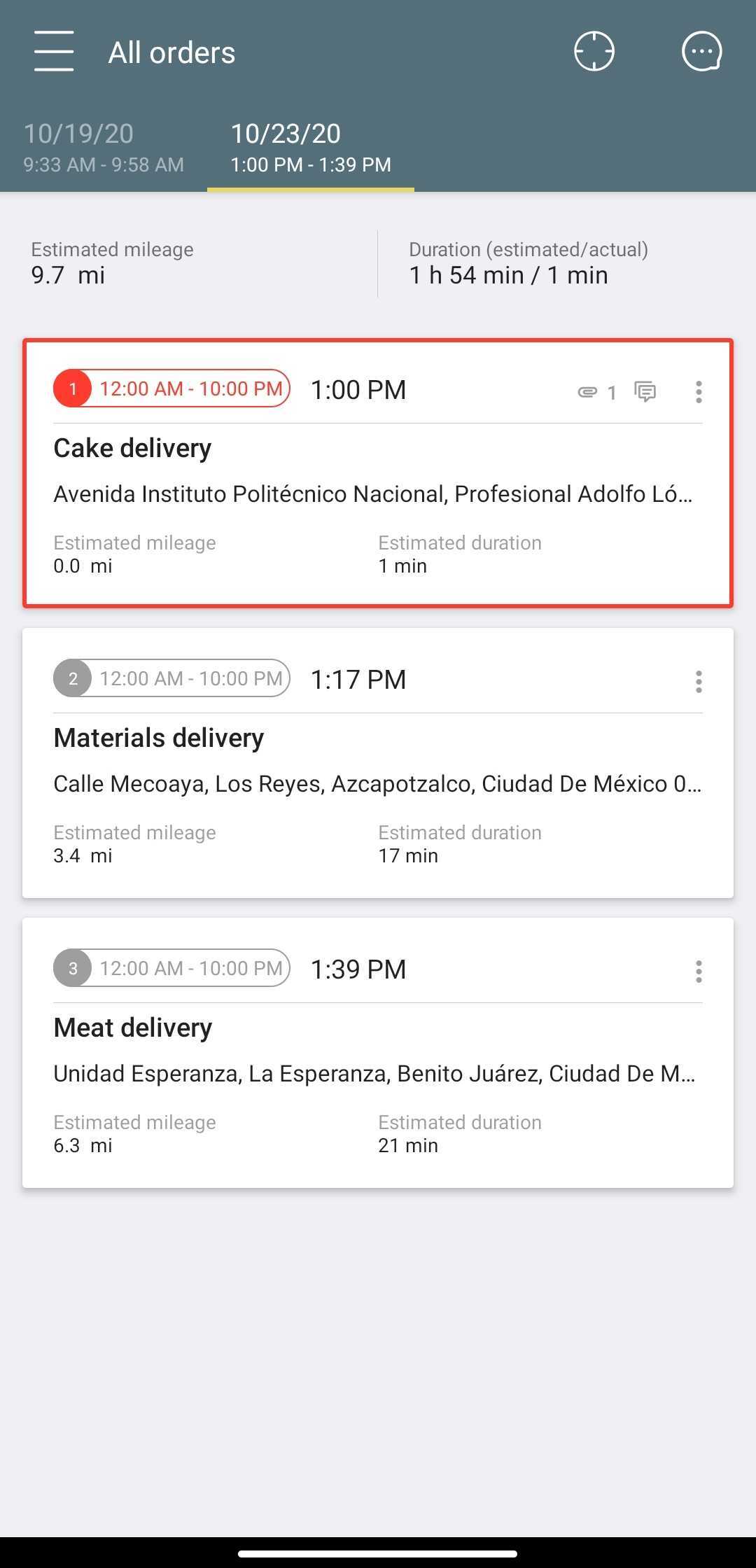Open the hamburger navigation menu

54,51
